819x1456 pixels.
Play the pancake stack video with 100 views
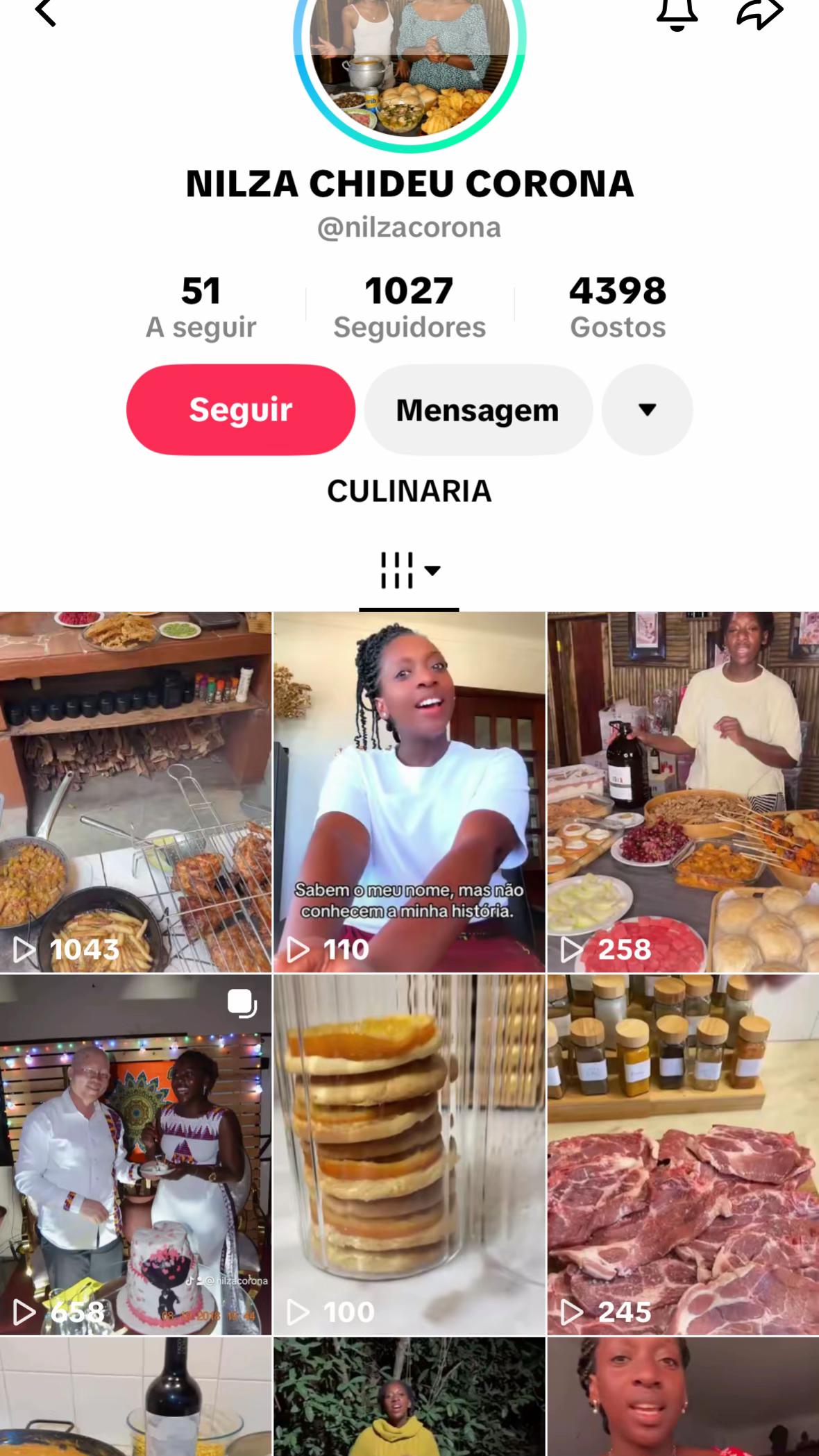[x=409, y=1155]
